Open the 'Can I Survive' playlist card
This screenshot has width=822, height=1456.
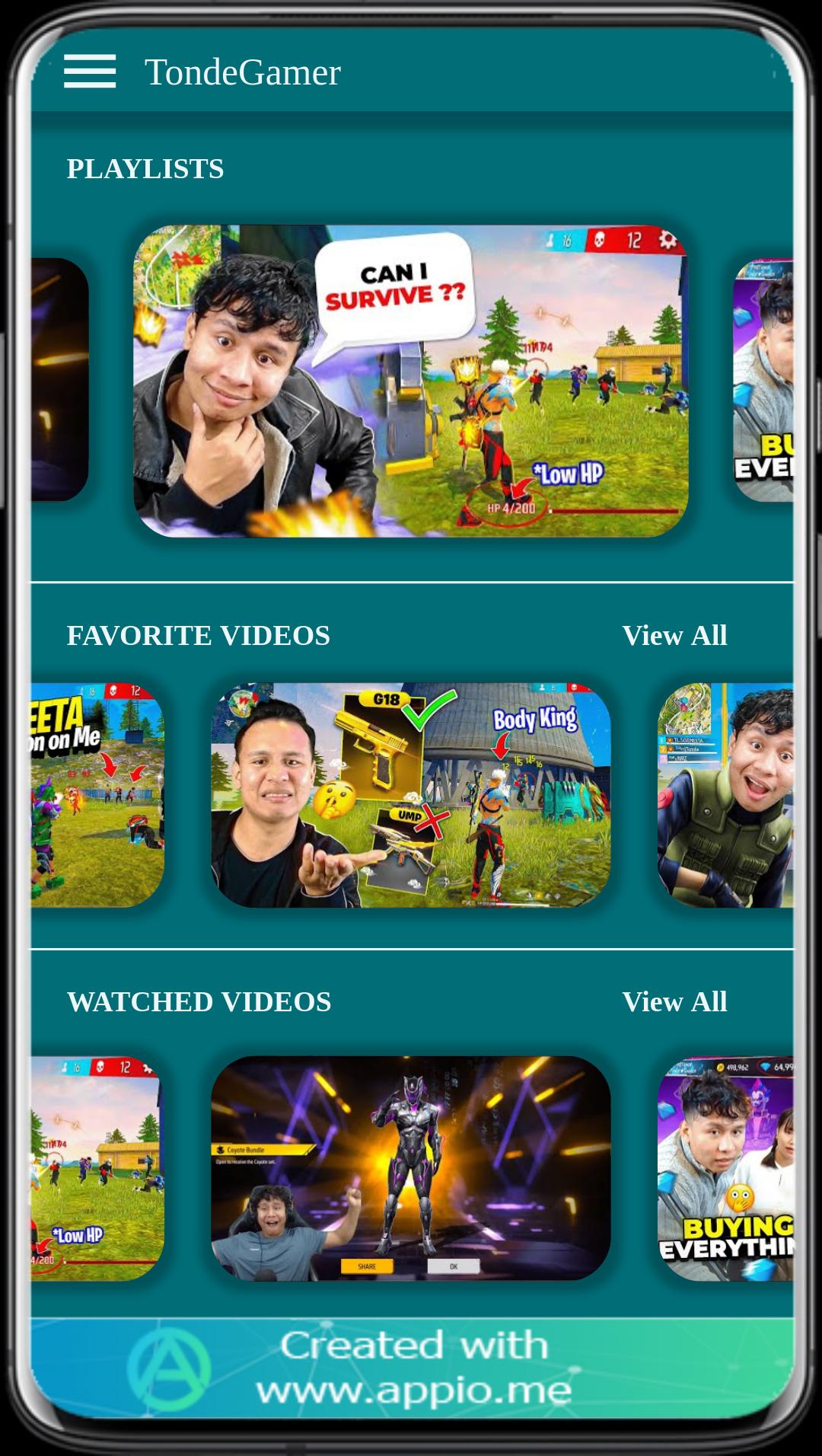[x=411, y=381]
